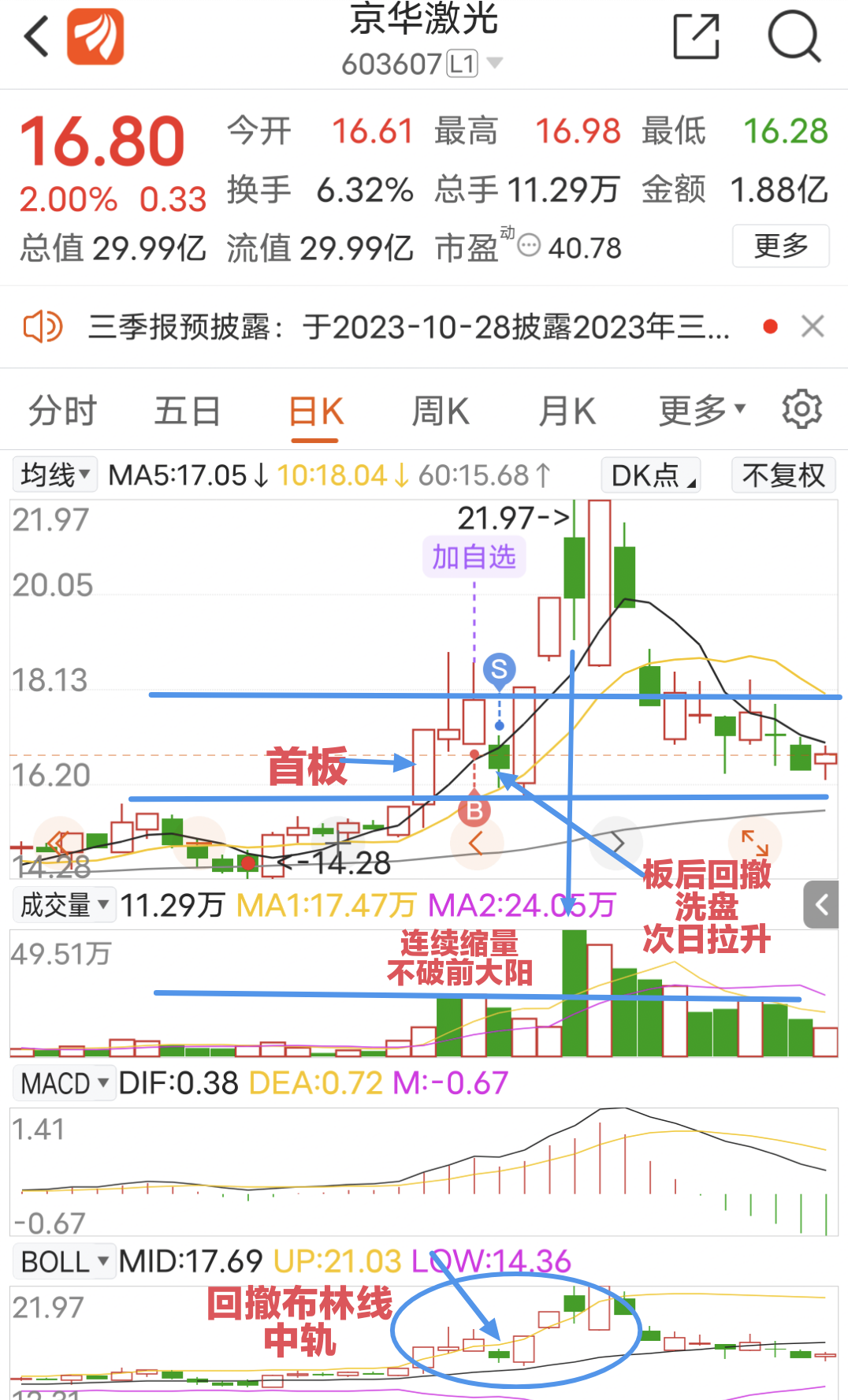This screenshot has width=848, height=1400.
Task: Open the search magnifier icon
Action: click(794, 36)
